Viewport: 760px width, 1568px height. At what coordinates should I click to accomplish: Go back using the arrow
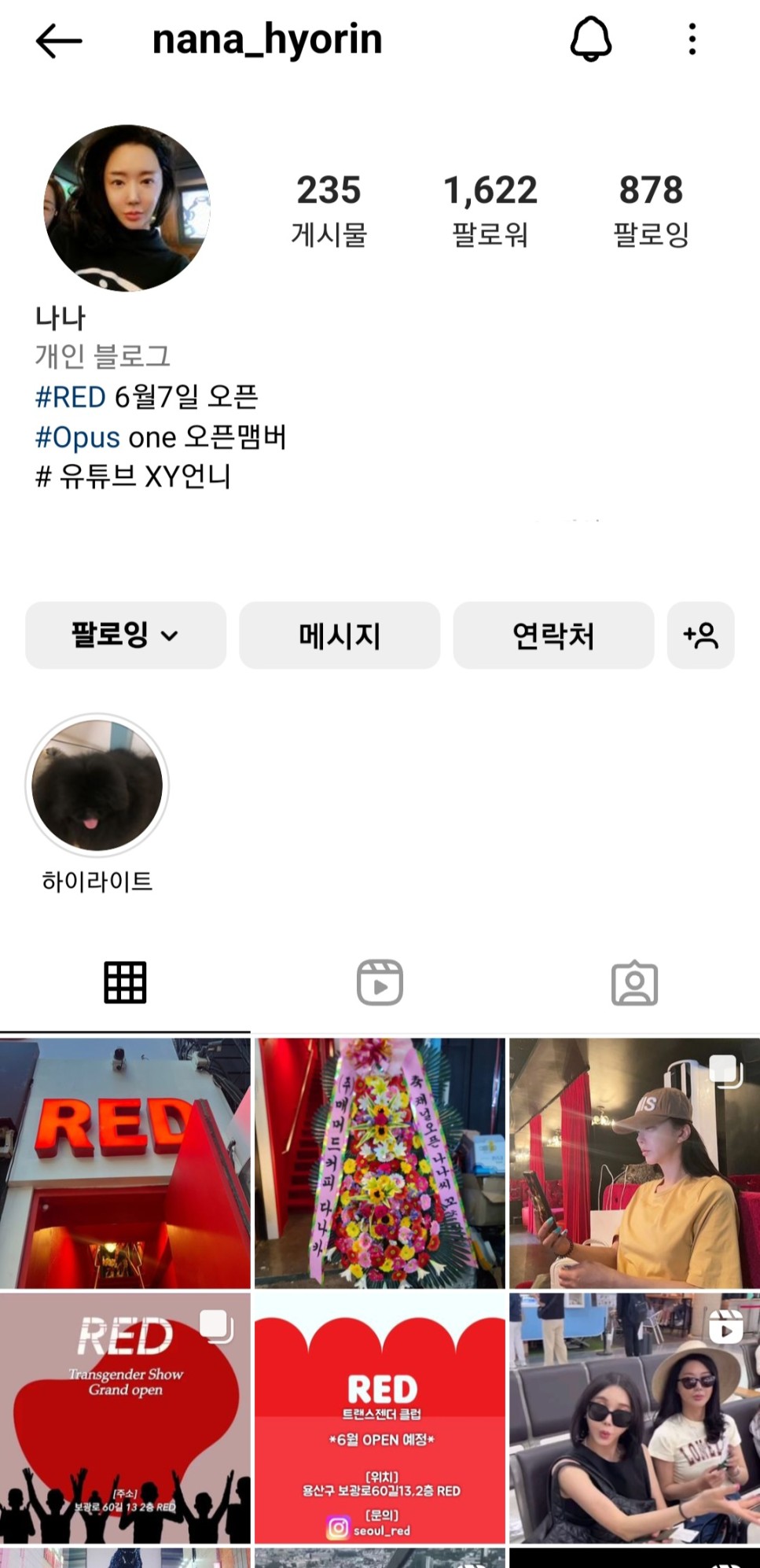tap(59, 40)
